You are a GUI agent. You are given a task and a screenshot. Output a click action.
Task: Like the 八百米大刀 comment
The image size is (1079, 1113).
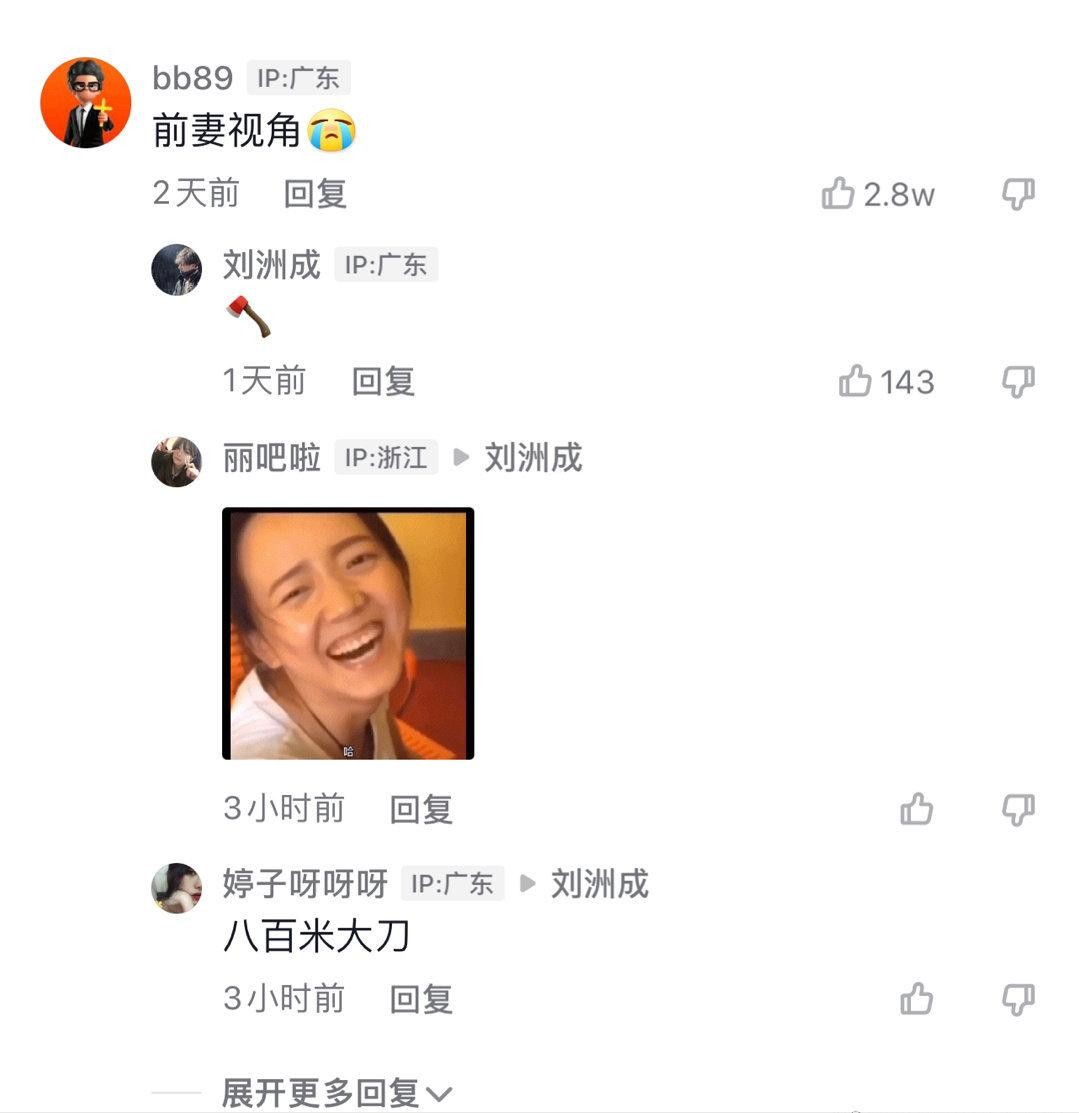(x=917, y=998)
